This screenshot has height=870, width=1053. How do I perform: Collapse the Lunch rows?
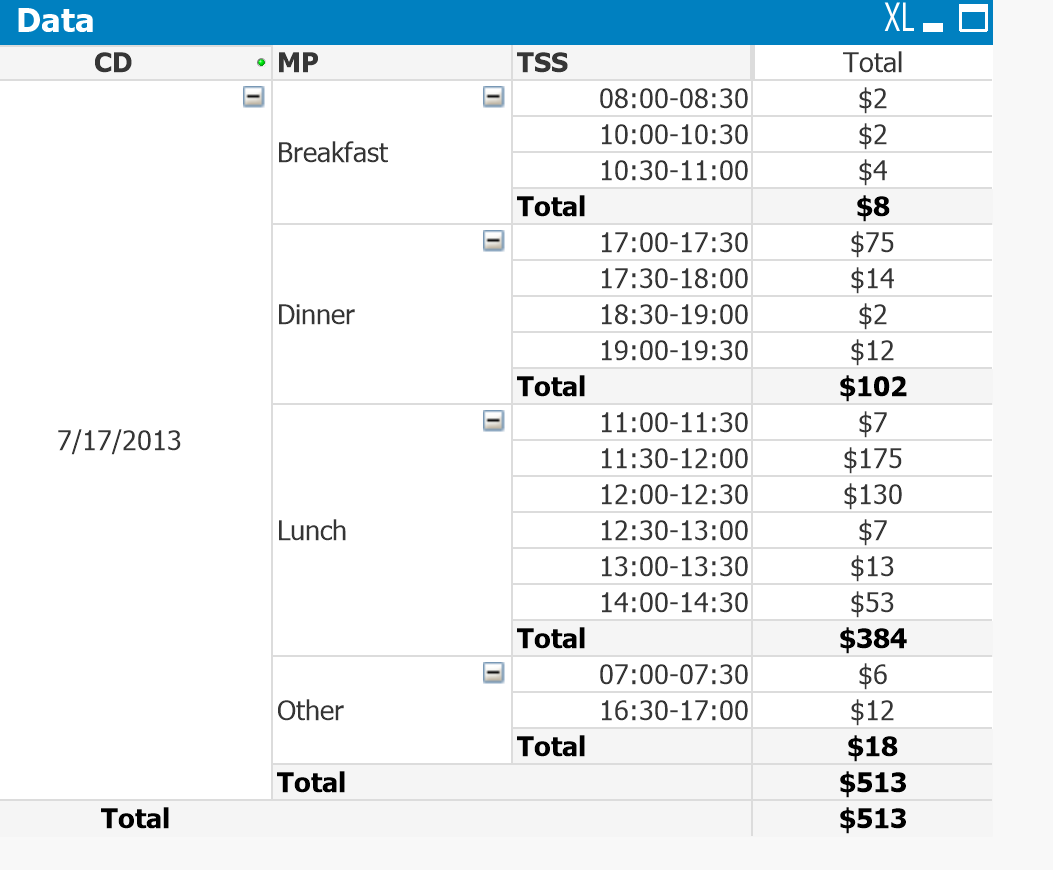point(493,421)
